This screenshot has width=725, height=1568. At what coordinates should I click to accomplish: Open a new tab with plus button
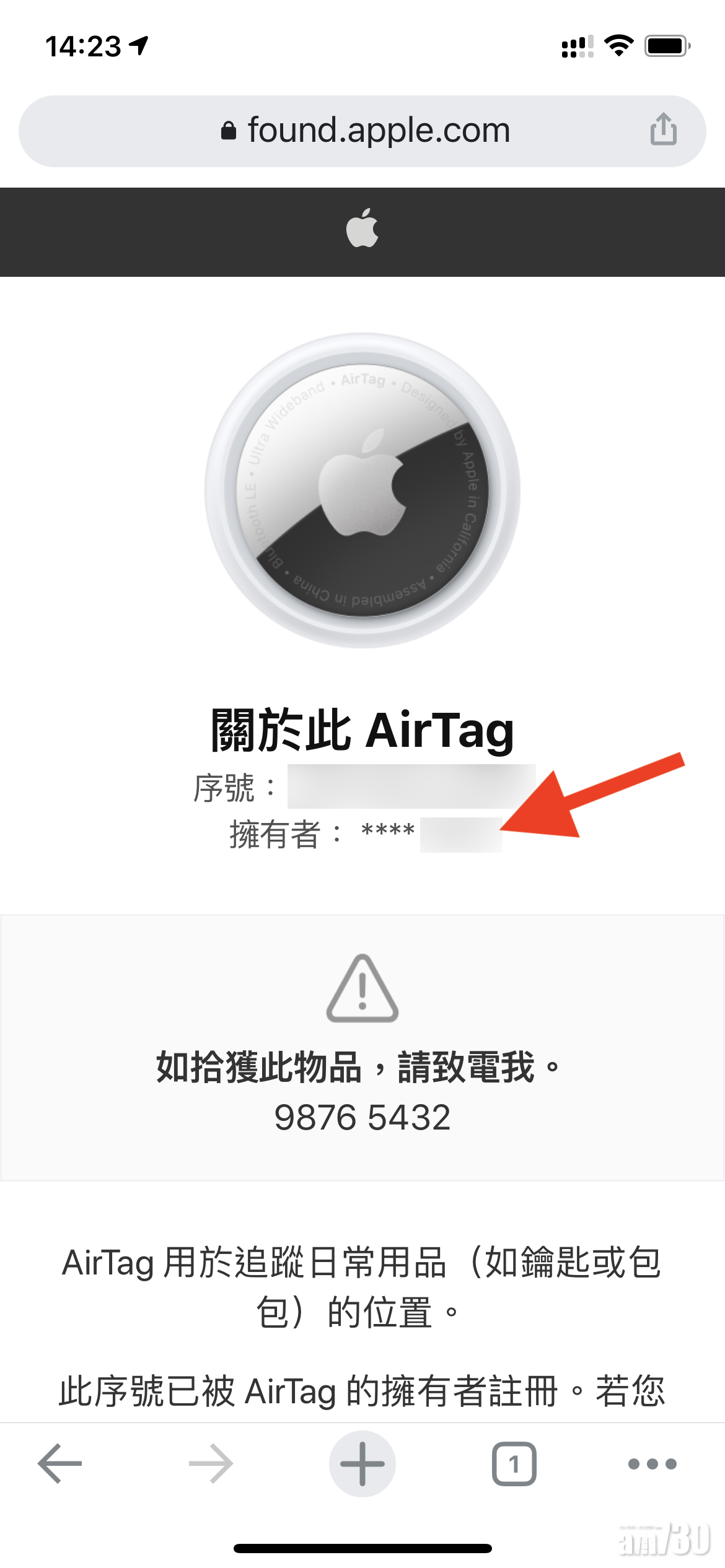click(362, 1464)
